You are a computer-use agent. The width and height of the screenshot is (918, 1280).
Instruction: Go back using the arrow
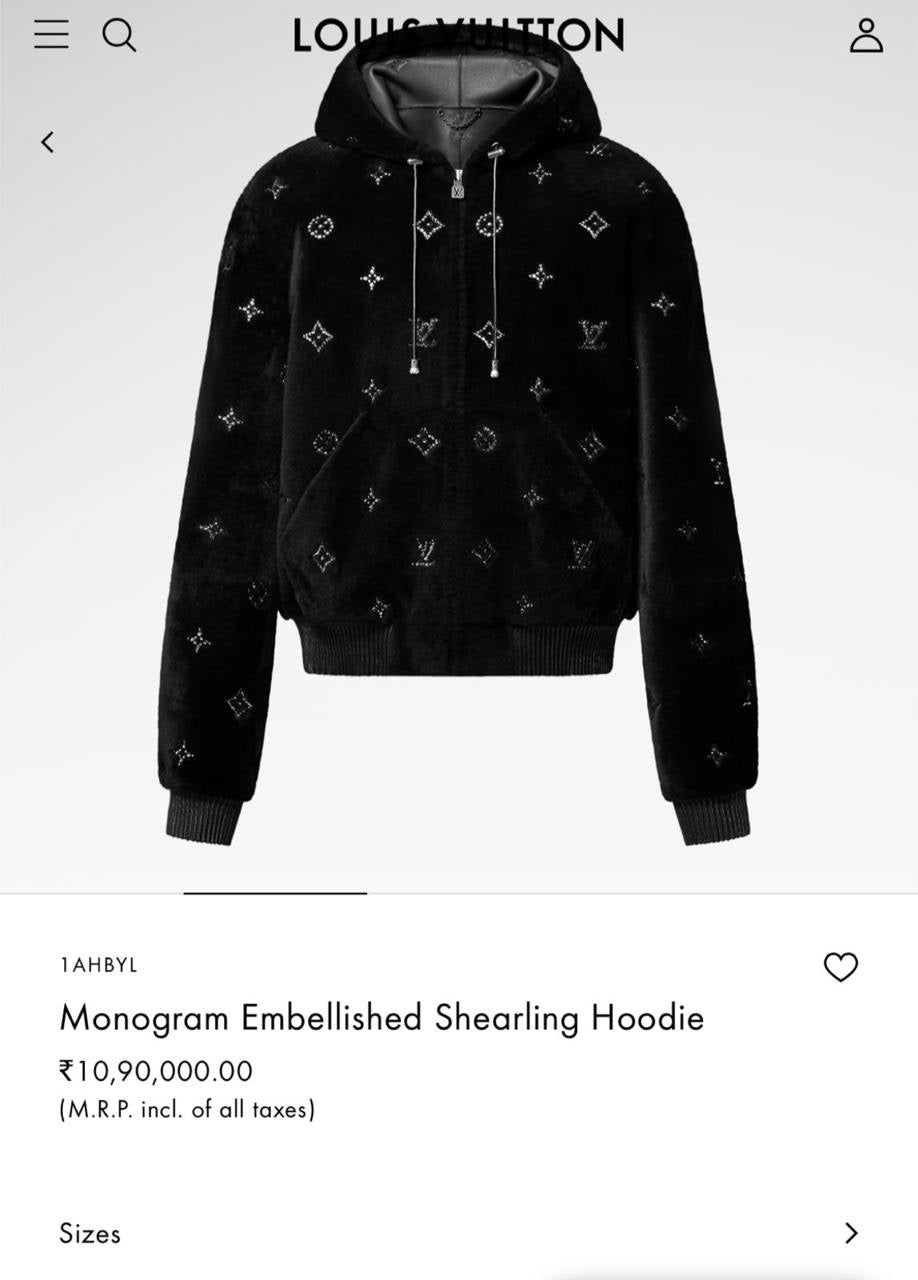(x=47, y=142)
